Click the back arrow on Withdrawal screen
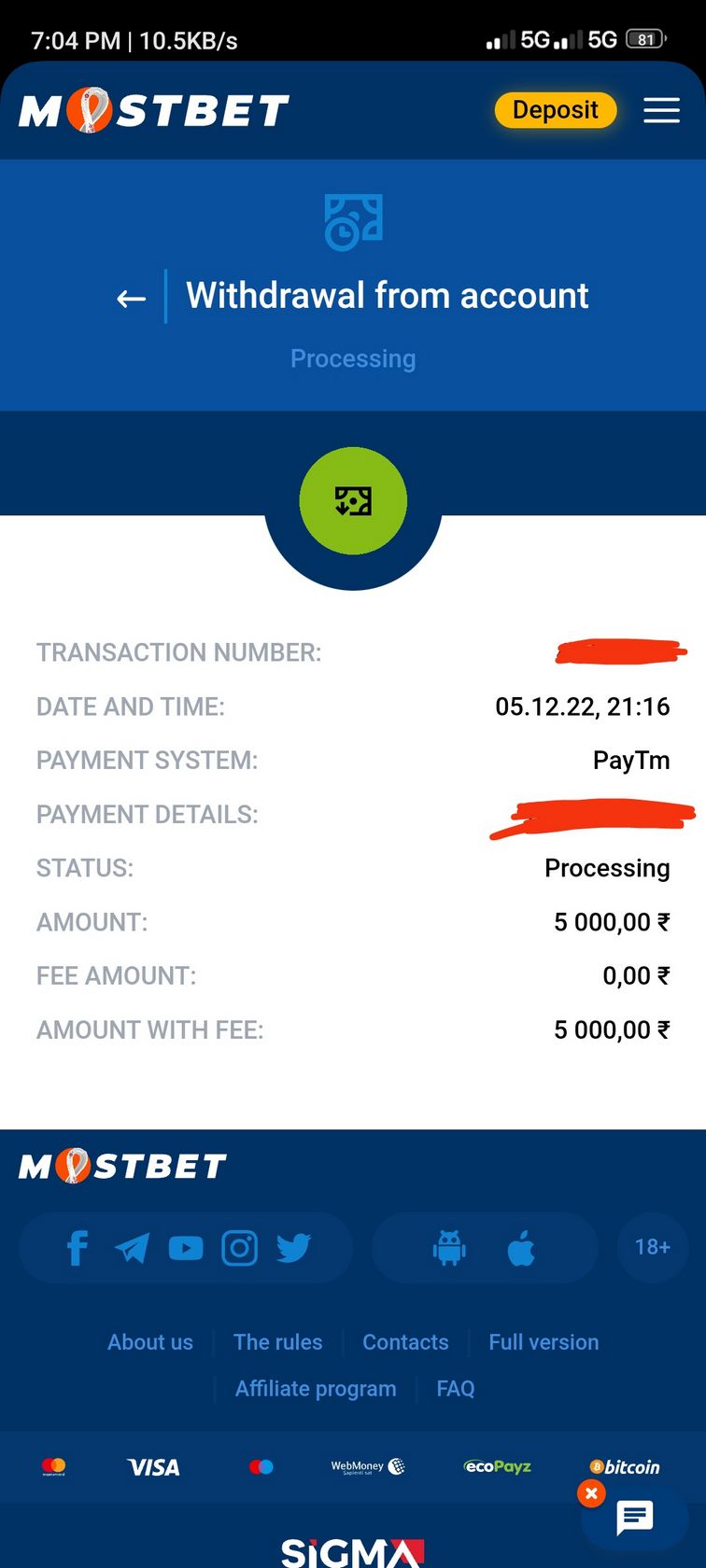 coord(130,296)
